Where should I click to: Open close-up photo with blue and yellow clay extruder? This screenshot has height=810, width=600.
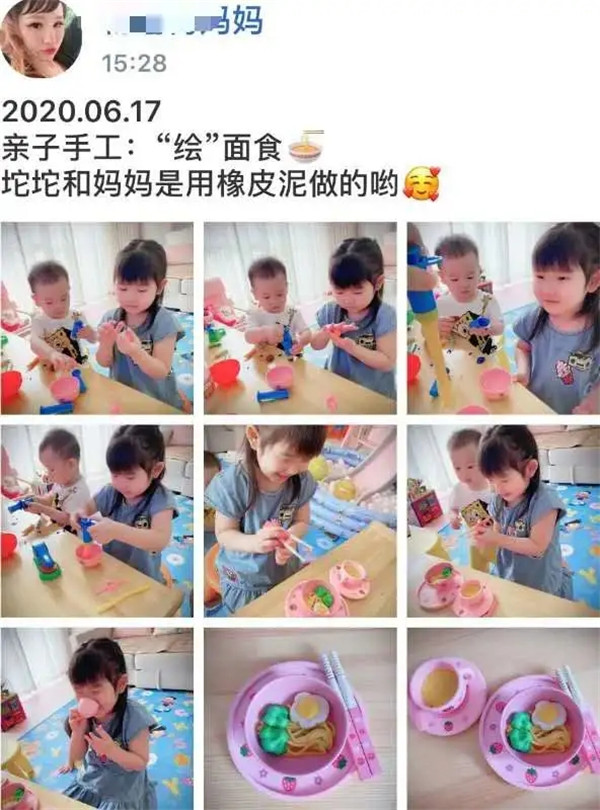click(503, 318)
